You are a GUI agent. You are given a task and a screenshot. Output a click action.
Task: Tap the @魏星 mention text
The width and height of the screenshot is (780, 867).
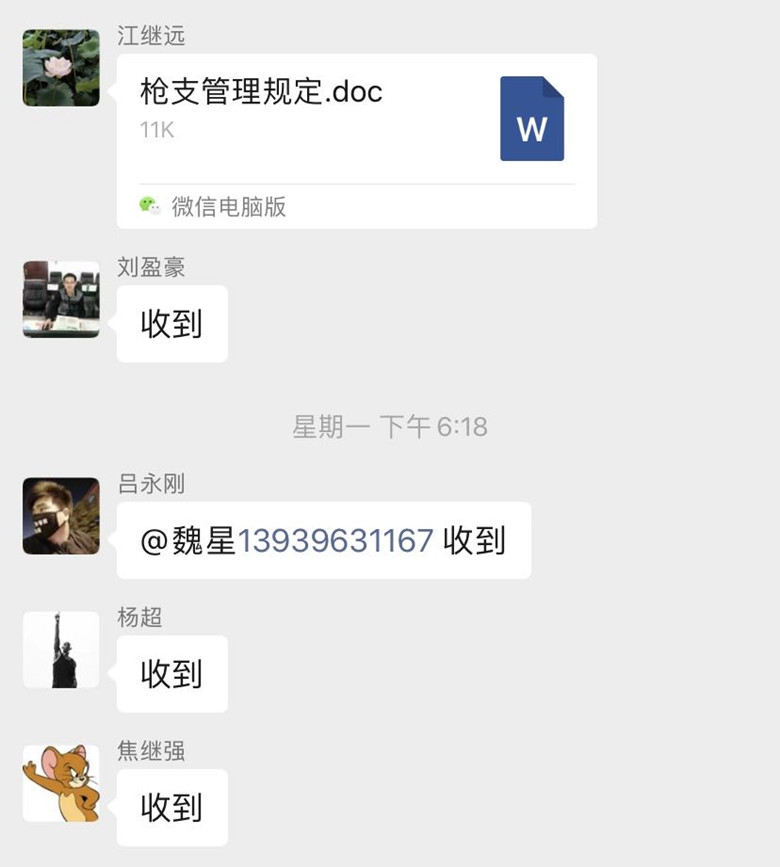point(190,539)
